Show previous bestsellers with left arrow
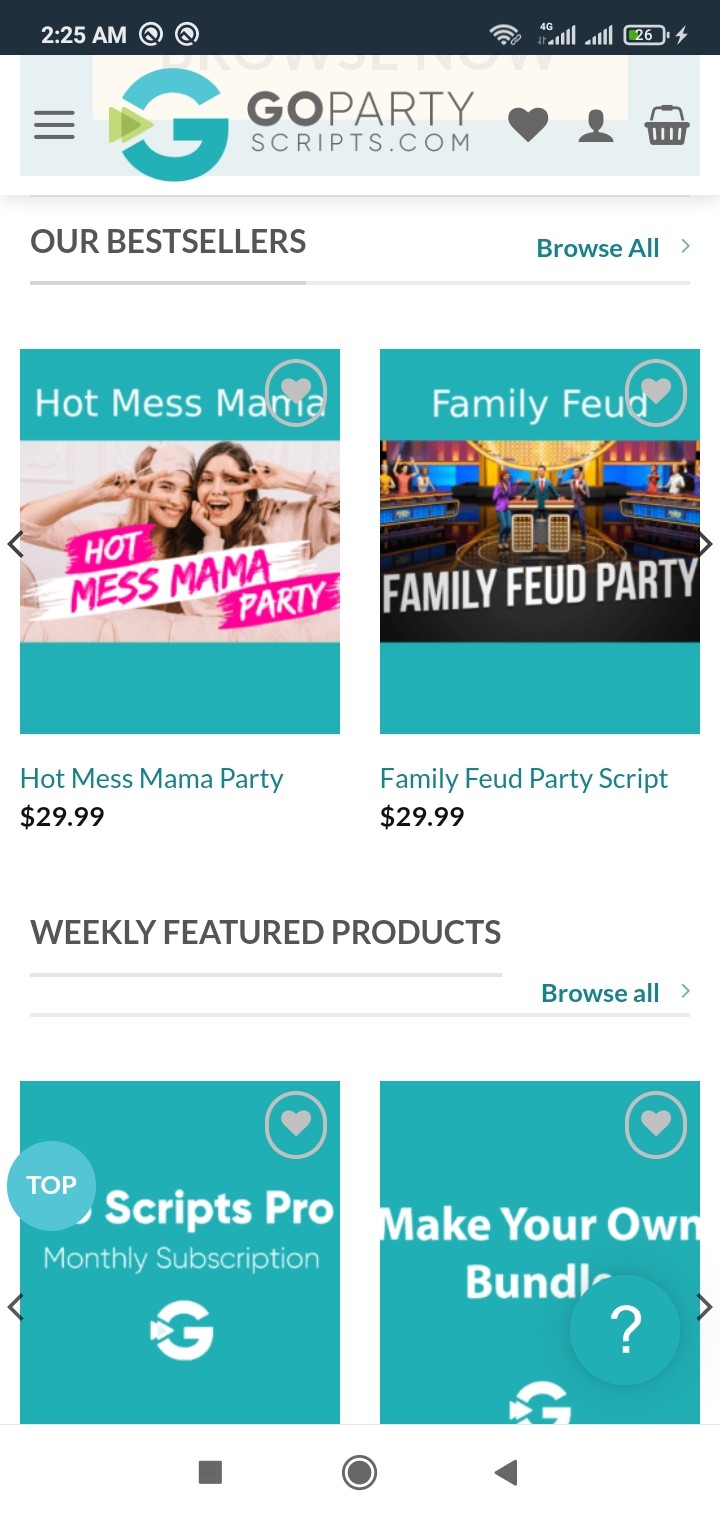720x1520 pixels. click(x=15, y=544)
